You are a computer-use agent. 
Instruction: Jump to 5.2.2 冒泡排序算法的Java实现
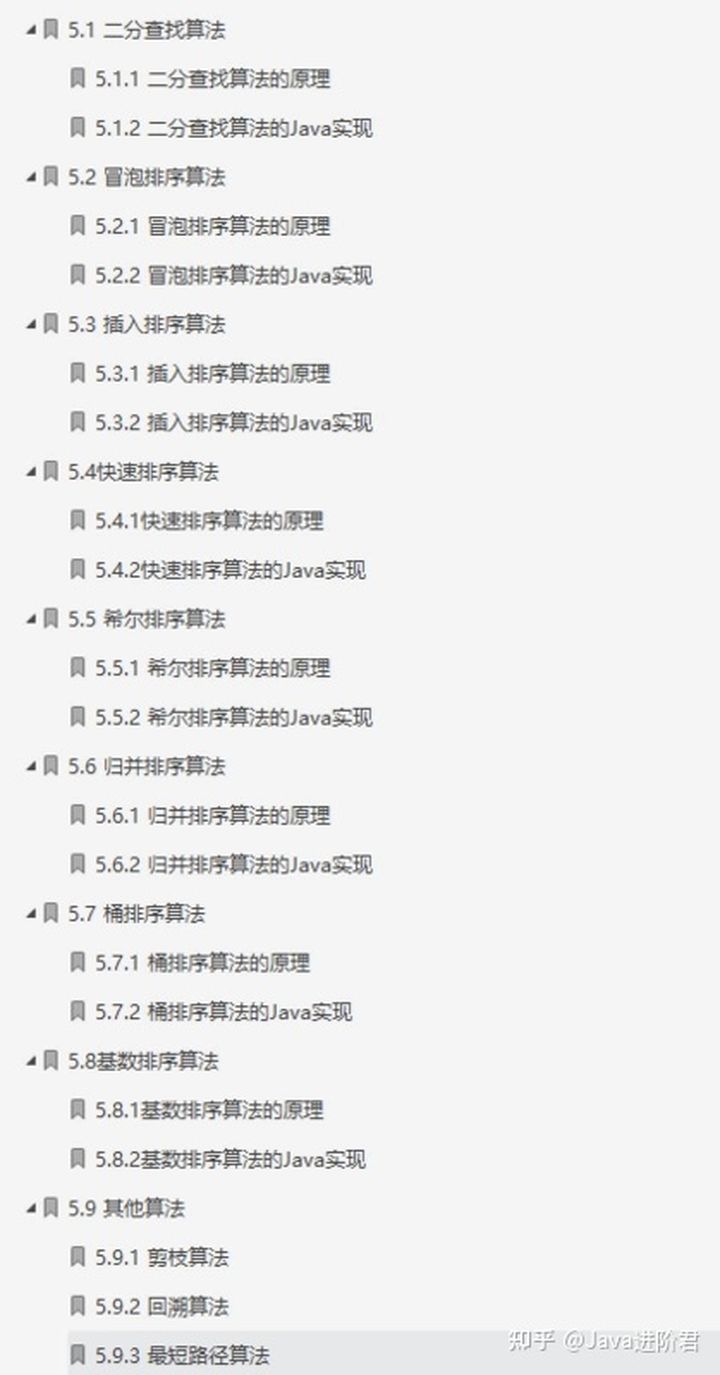tap(233, 275)
